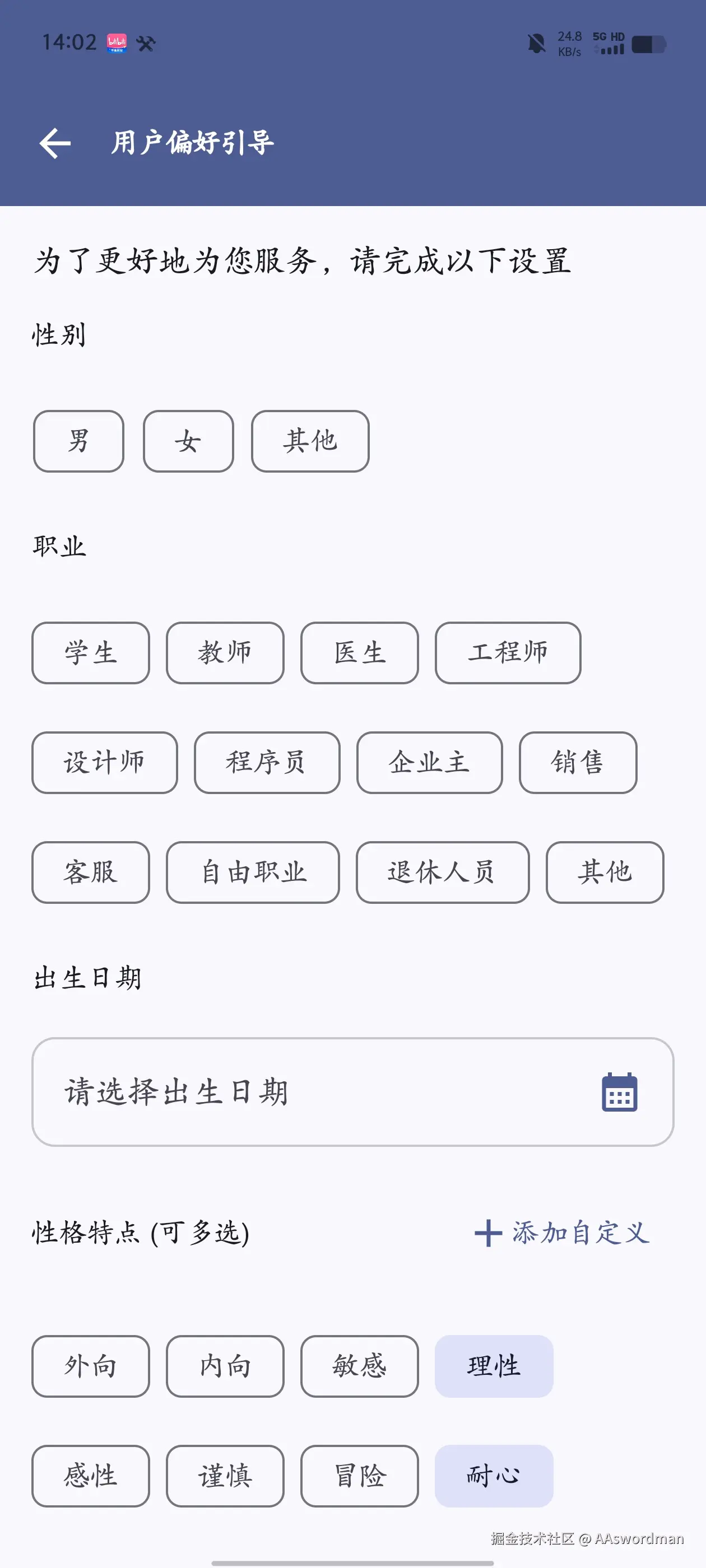Select 医生 occupation
This screenshot has height=1568, width=706.
(359, 653)
